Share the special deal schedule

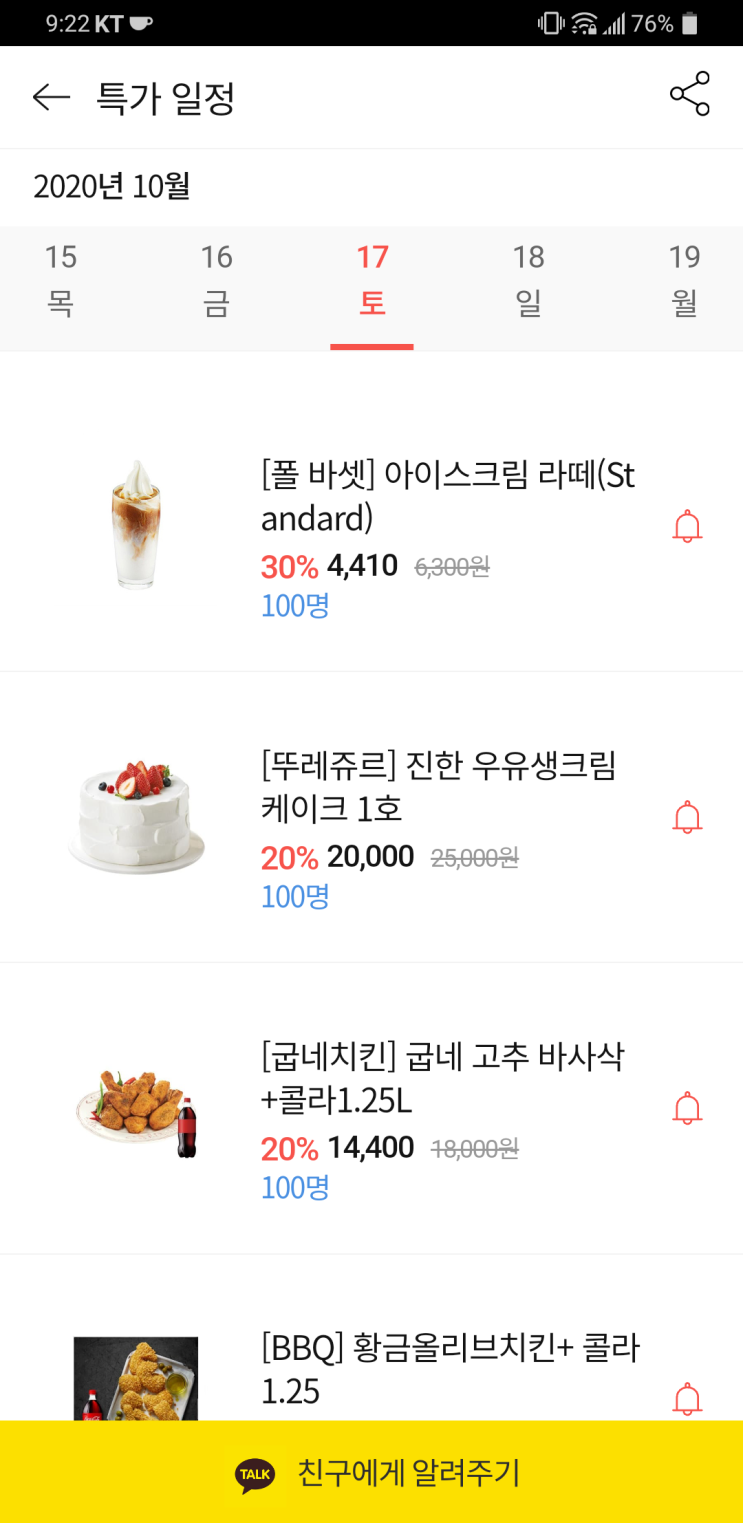(689, 94)
